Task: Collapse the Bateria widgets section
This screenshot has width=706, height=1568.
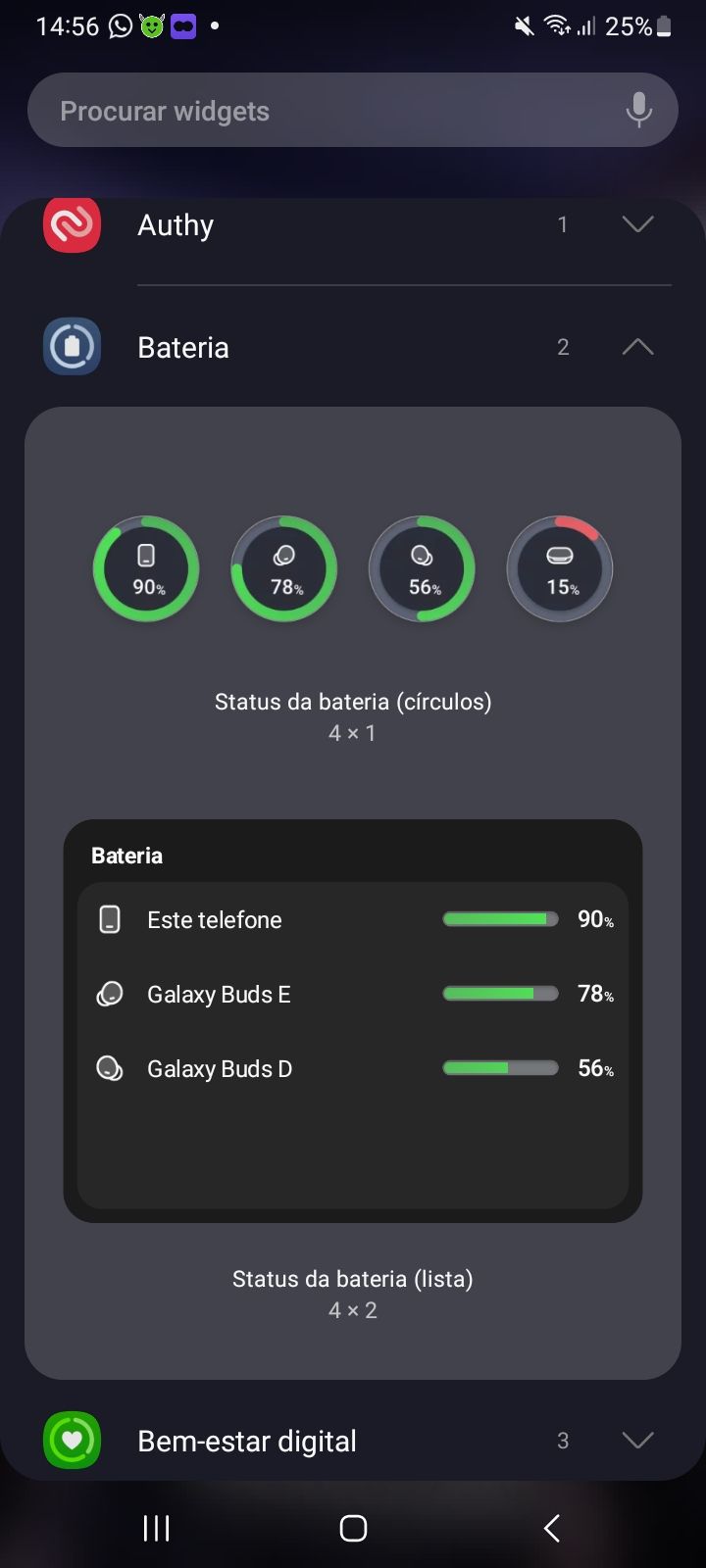Action: pyautogui.click(x=637, y=346)
